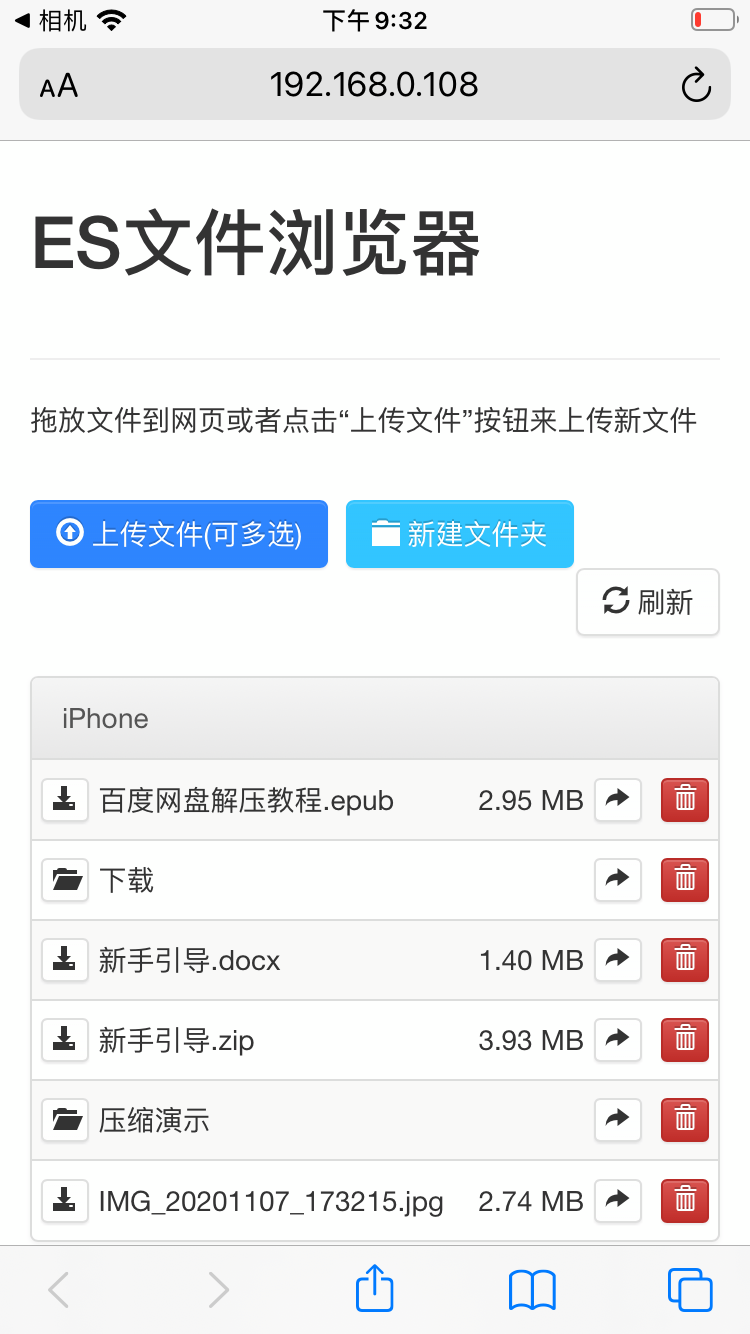Open the 下载 folder icon
The image size is (750, 1334).
tap(64, 880)
